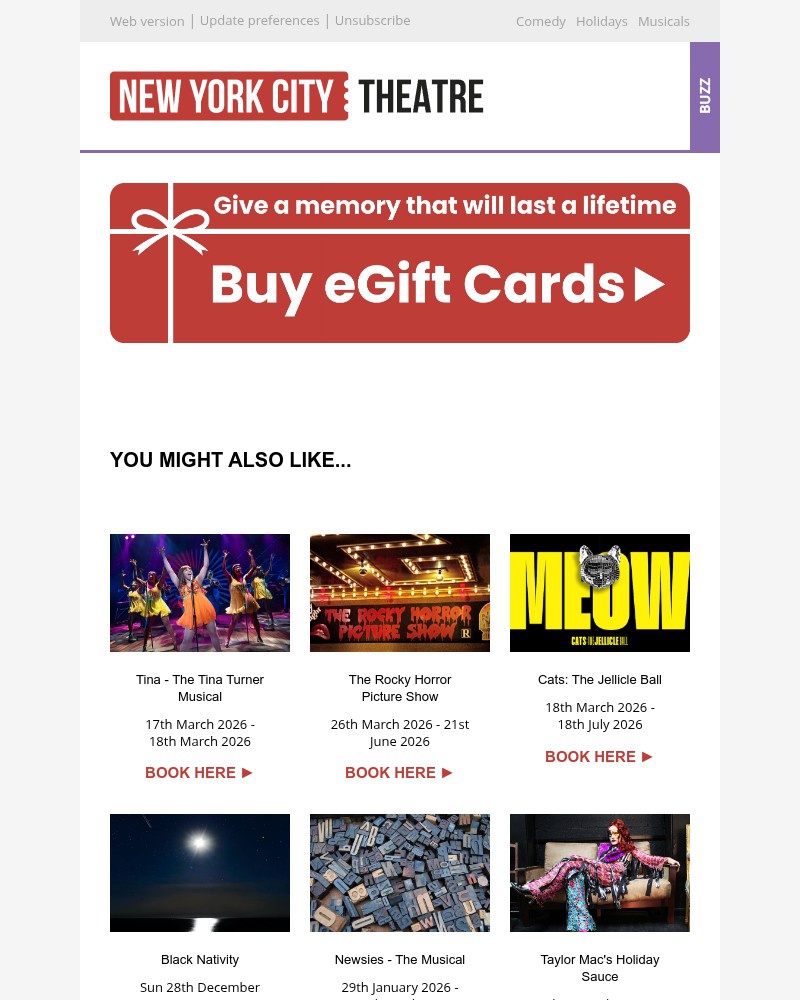The image size is (800, 1000).
Task: Click the BOOK HERE arrow for Cats show
Action: coord(646,757)
